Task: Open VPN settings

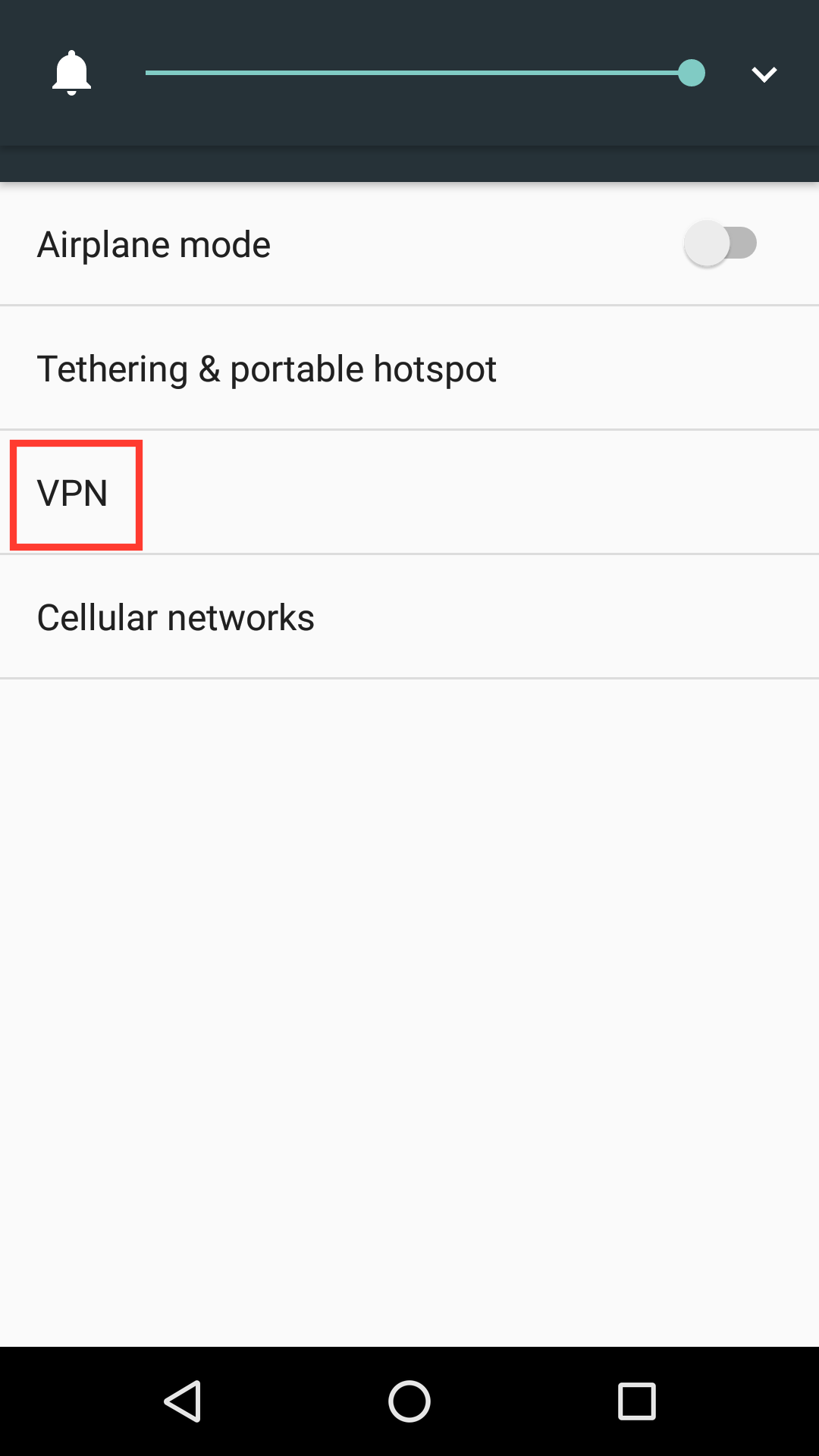Action: point(74,494)
